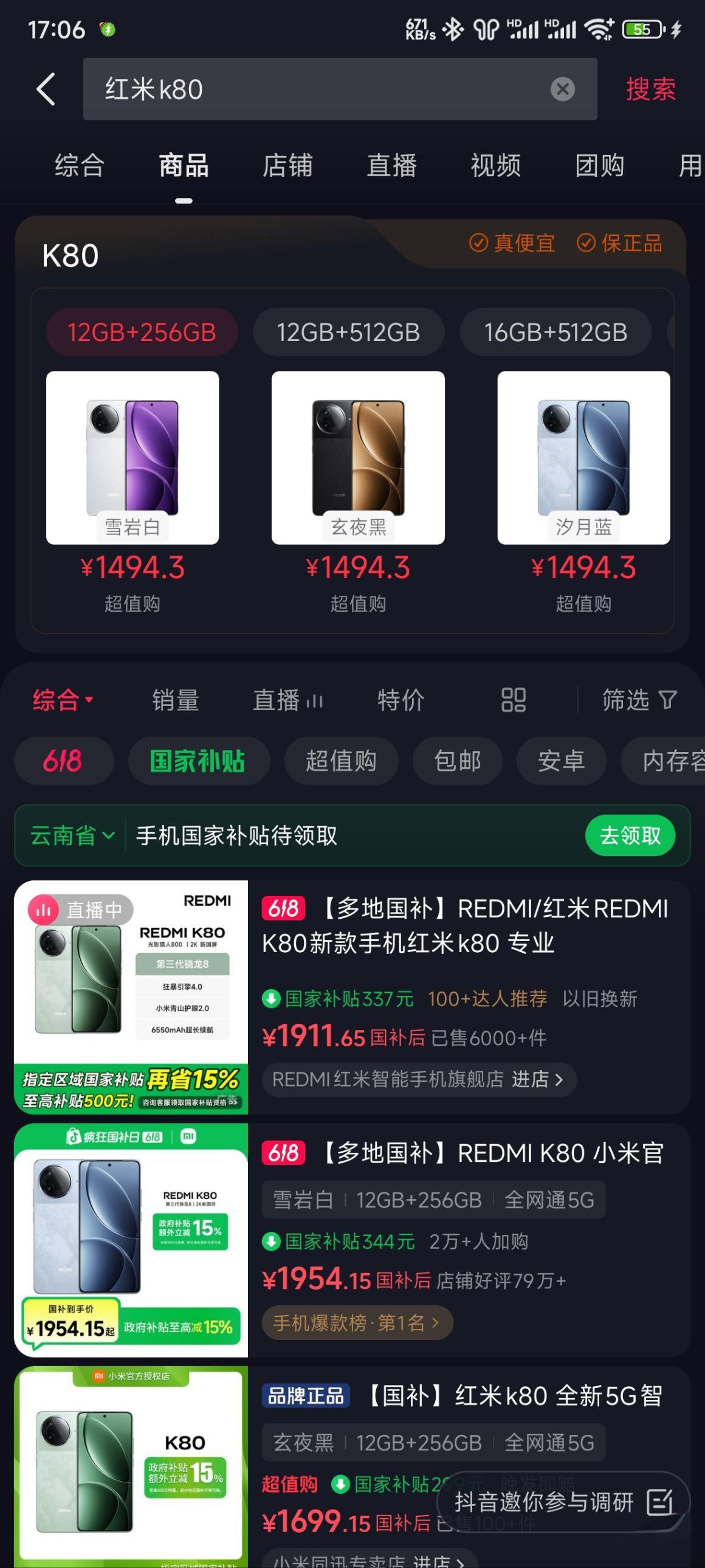This screenshot has width=705, height=1568.
Task: Open the 团购 tab
Action: pyautogui.click(x=599, y=165)
